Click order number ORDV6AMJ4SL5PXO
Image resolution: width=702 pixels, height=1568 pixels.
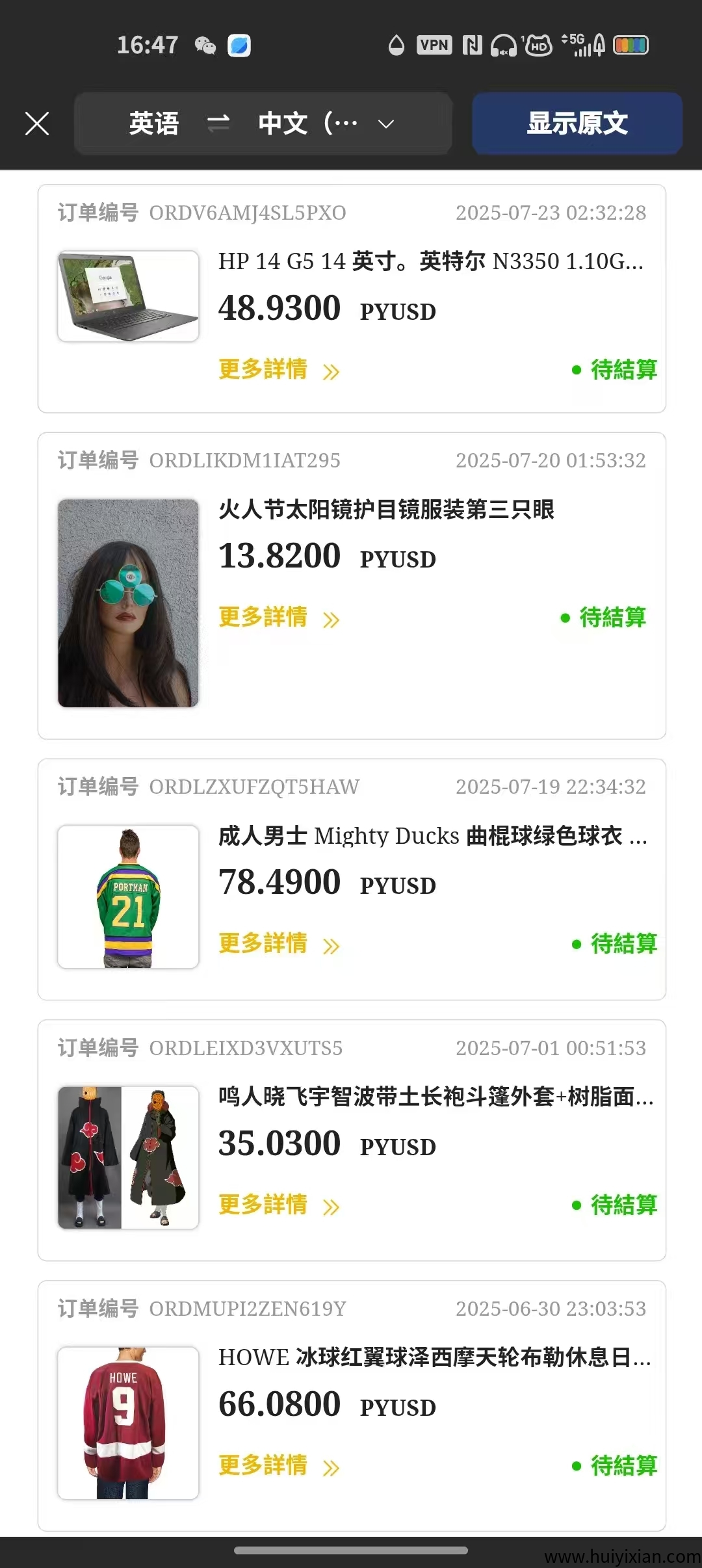248,213
